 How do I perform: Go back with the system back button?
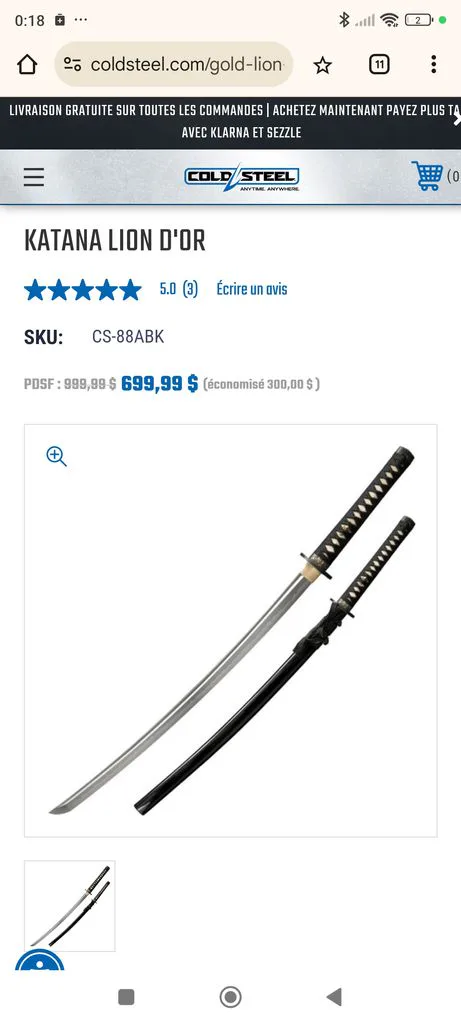pyautogui.click(x=334, y=997)
